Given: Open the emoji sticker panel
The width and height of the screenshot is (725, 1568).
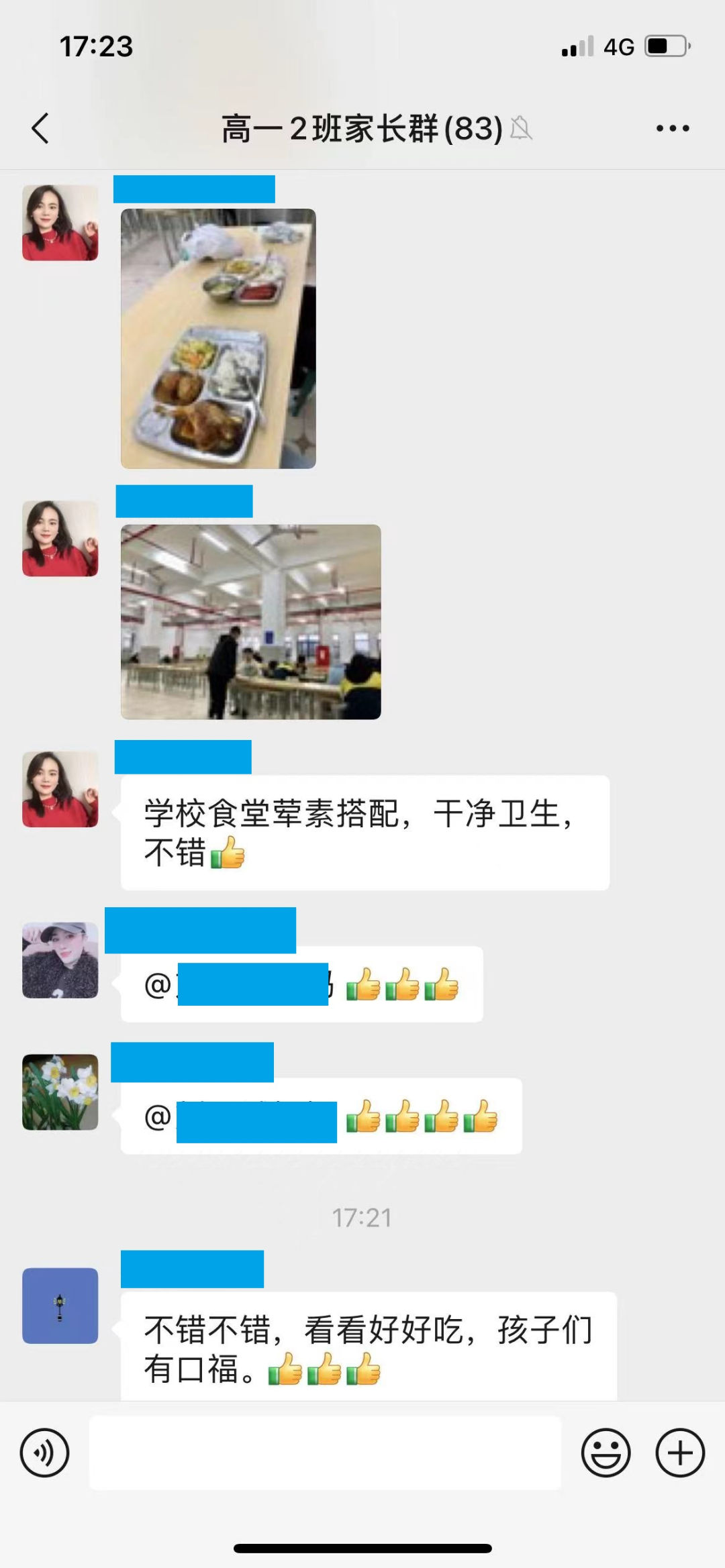Looking at the screenshot, I should pos(606,1453).
